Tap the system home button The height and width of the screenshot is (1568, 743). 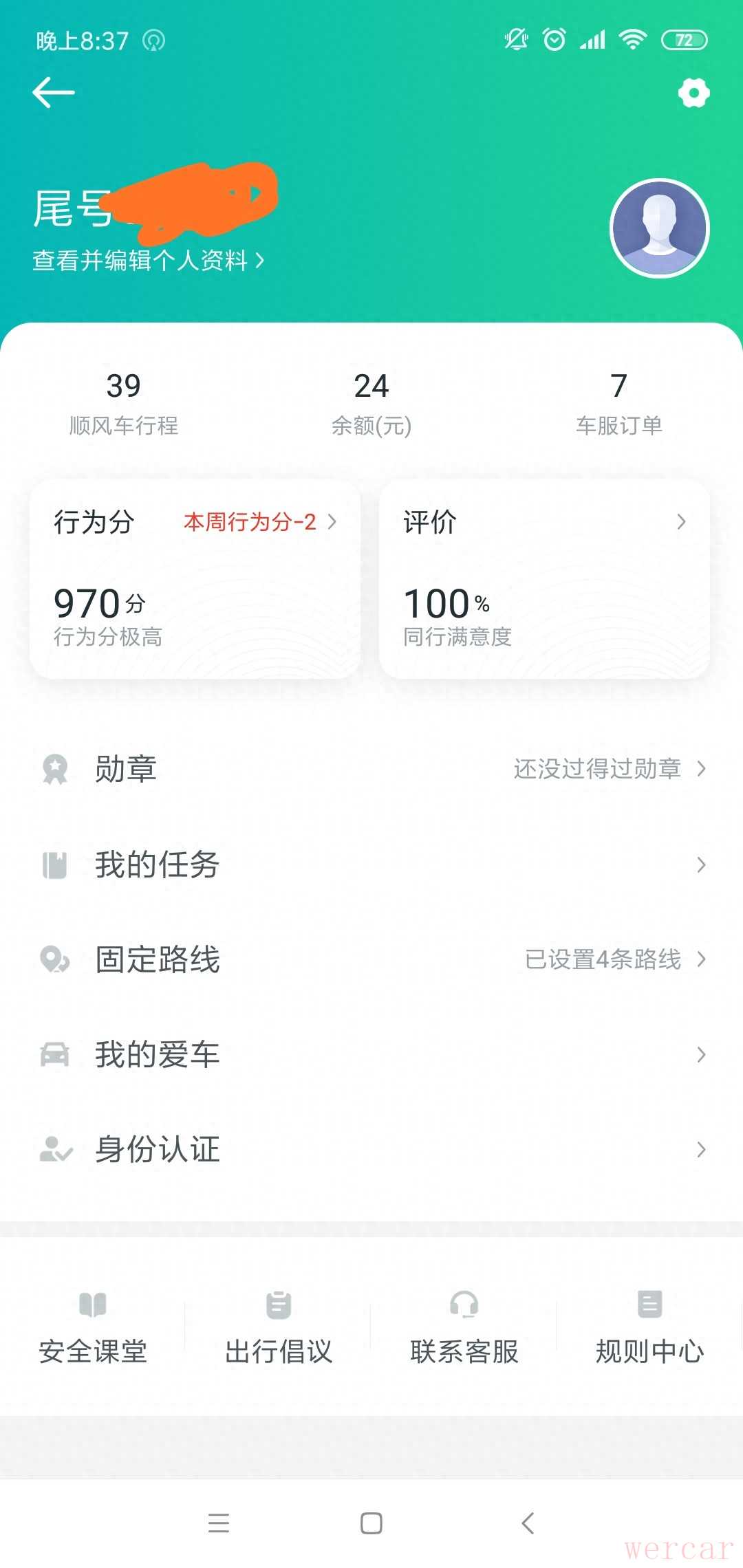pos(371,1523)
